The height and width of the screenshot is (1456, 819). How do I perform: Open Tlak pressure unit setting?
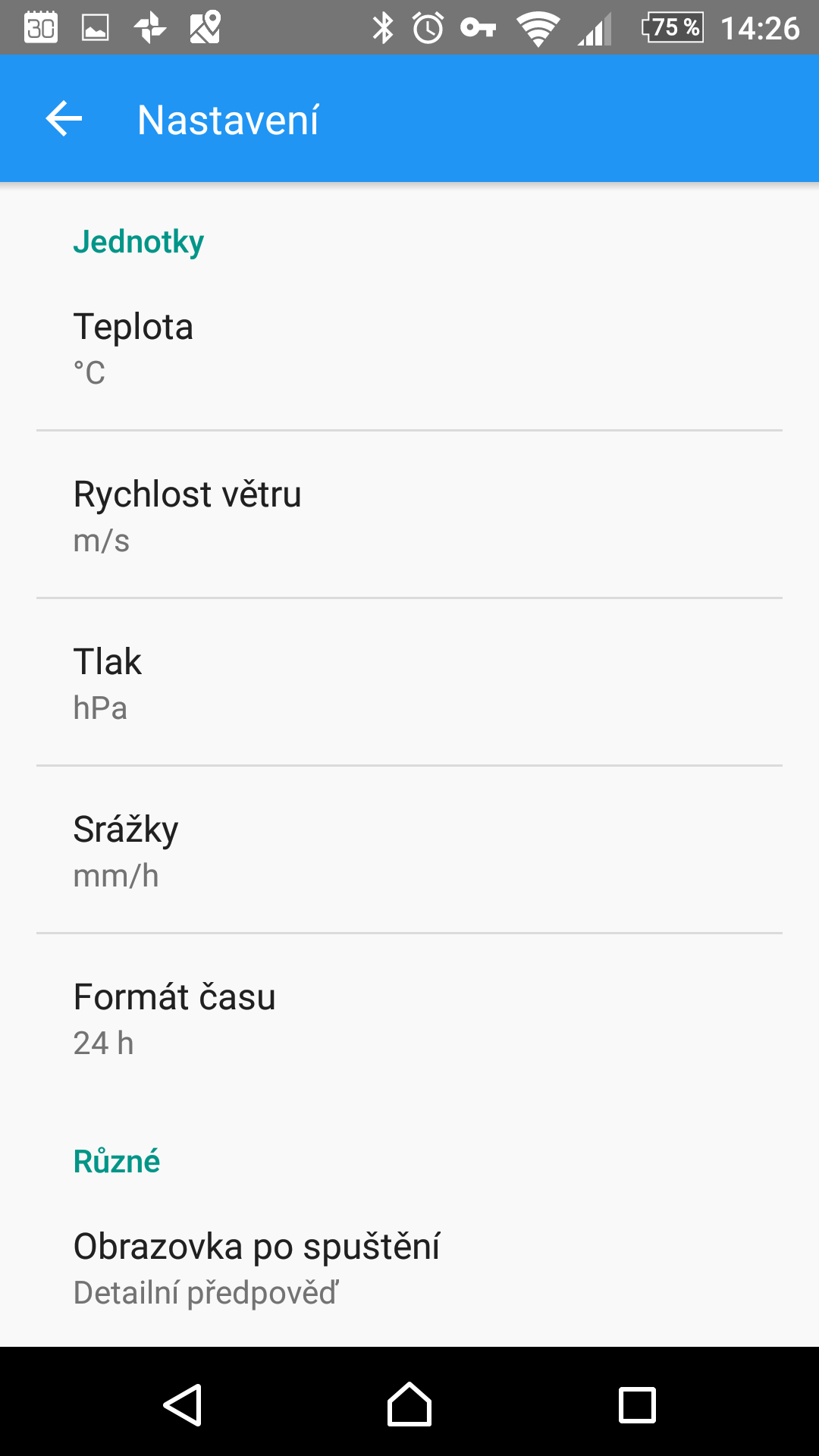409,682
